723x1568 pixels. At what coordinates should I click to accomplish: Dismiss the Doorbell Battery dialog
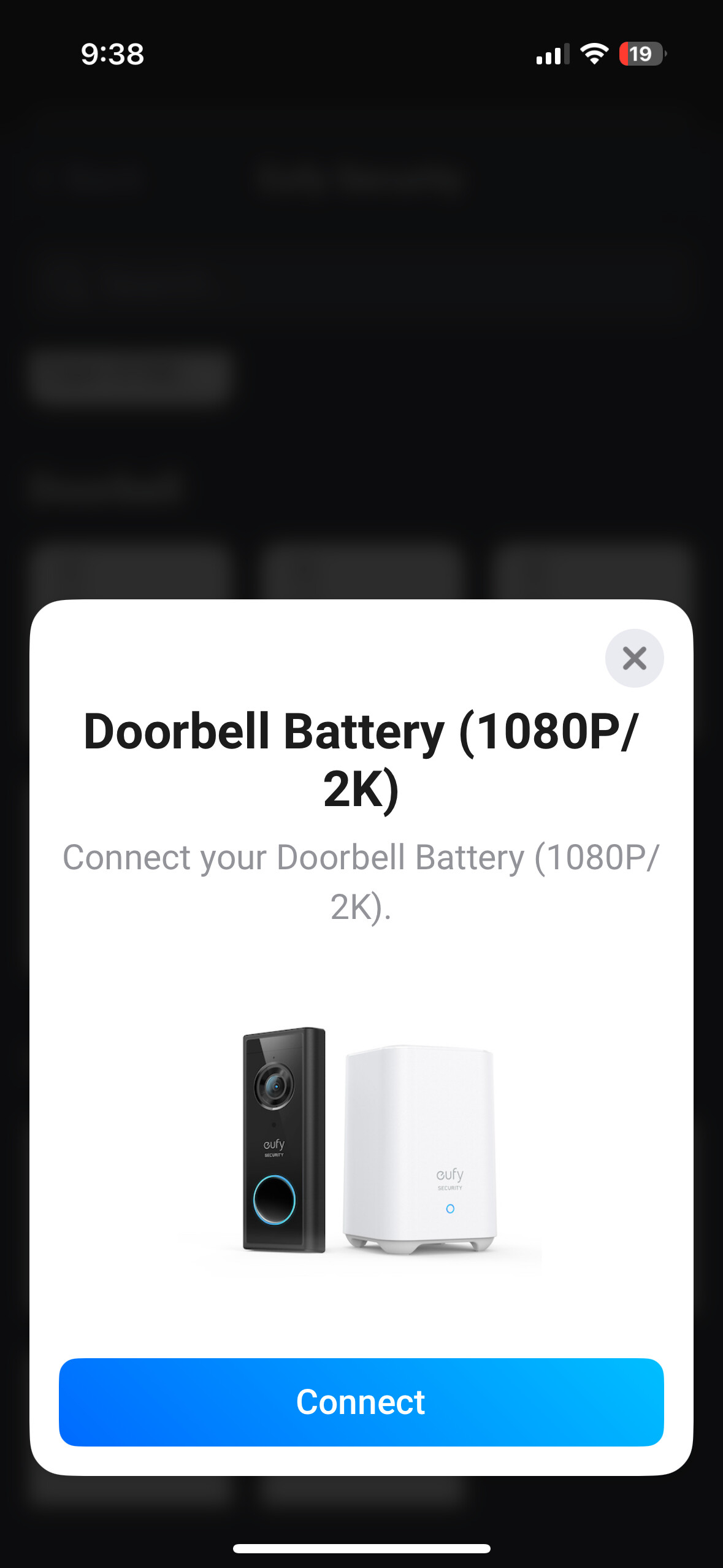(x=634, y=658)
